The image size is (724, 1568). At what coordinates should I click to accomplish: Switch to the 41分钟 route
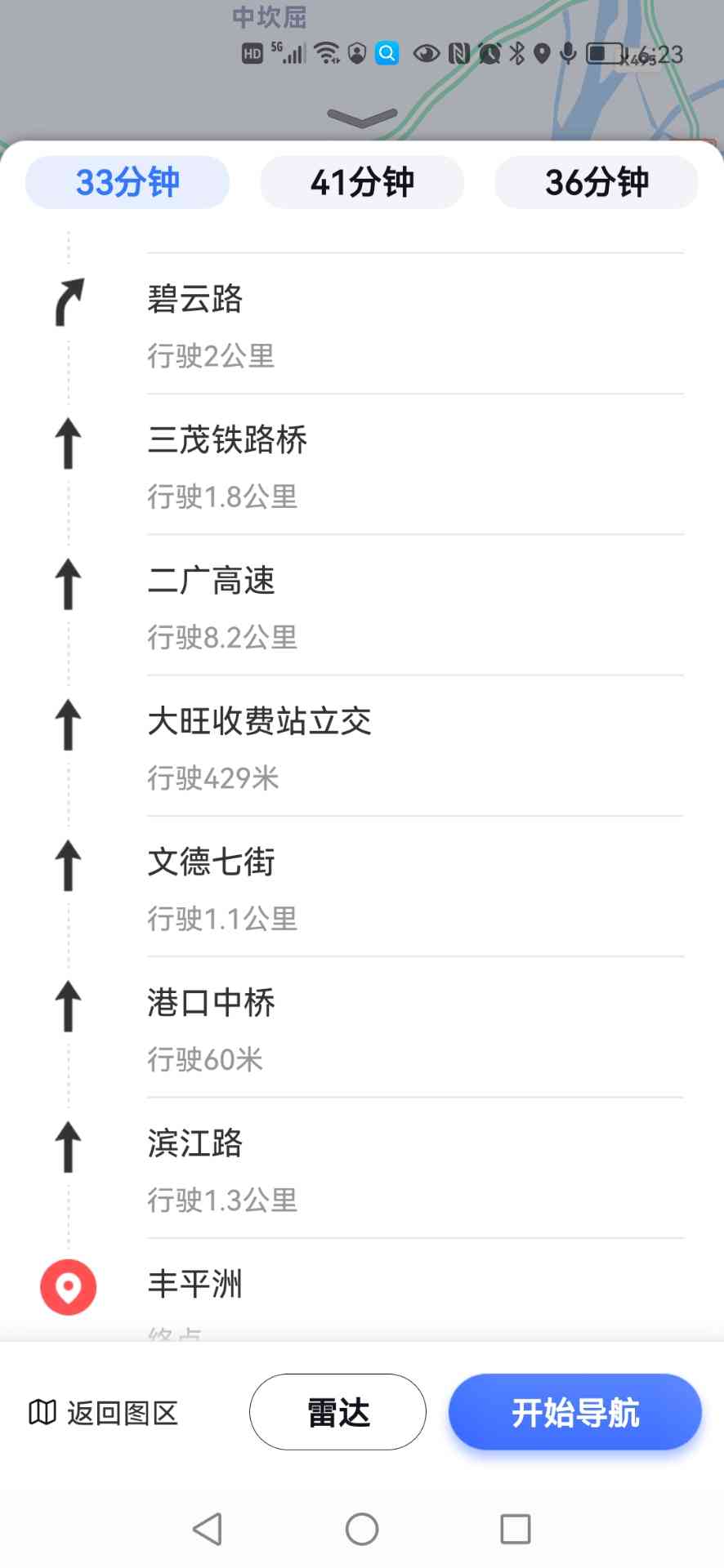coord(362,182)
